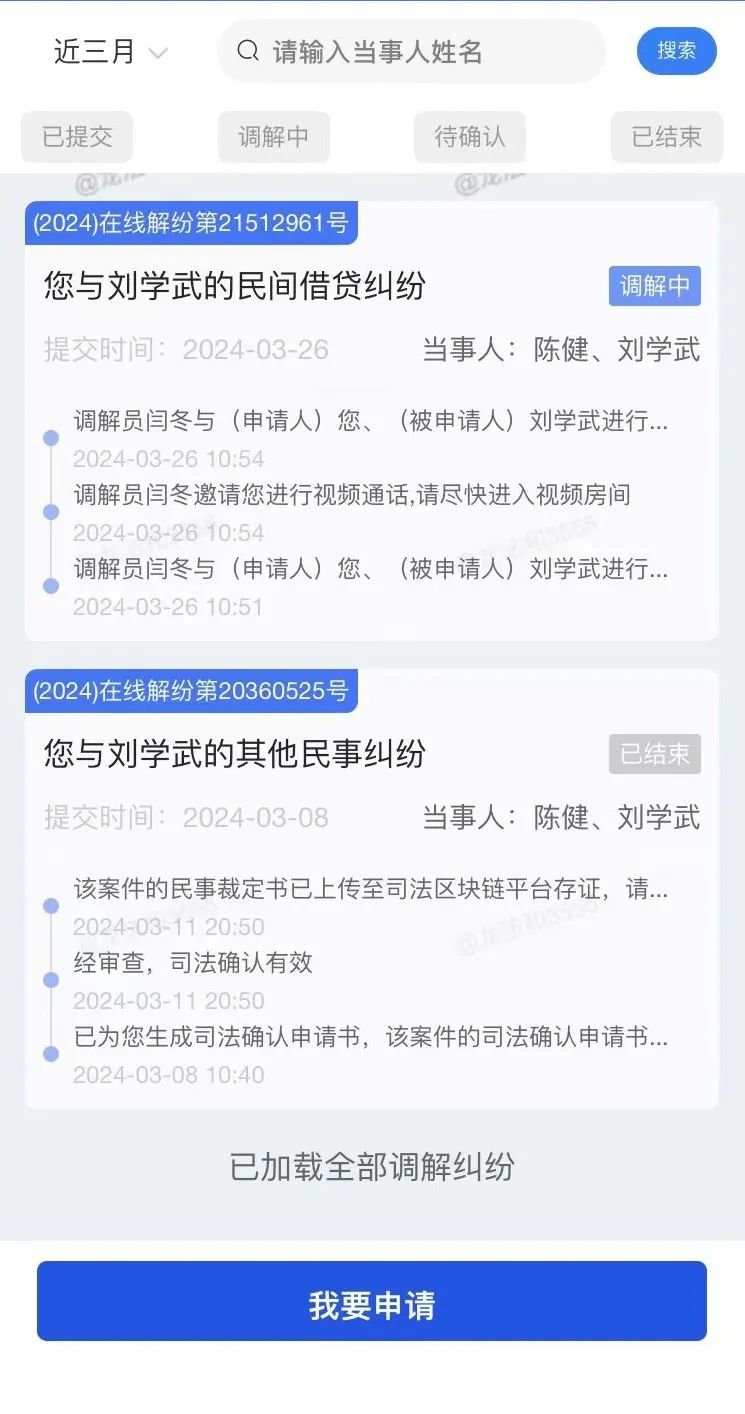Viewport: 745px width, 1414px height.
Task: Filter by 待确认 status
Action: tap(469, 137)
